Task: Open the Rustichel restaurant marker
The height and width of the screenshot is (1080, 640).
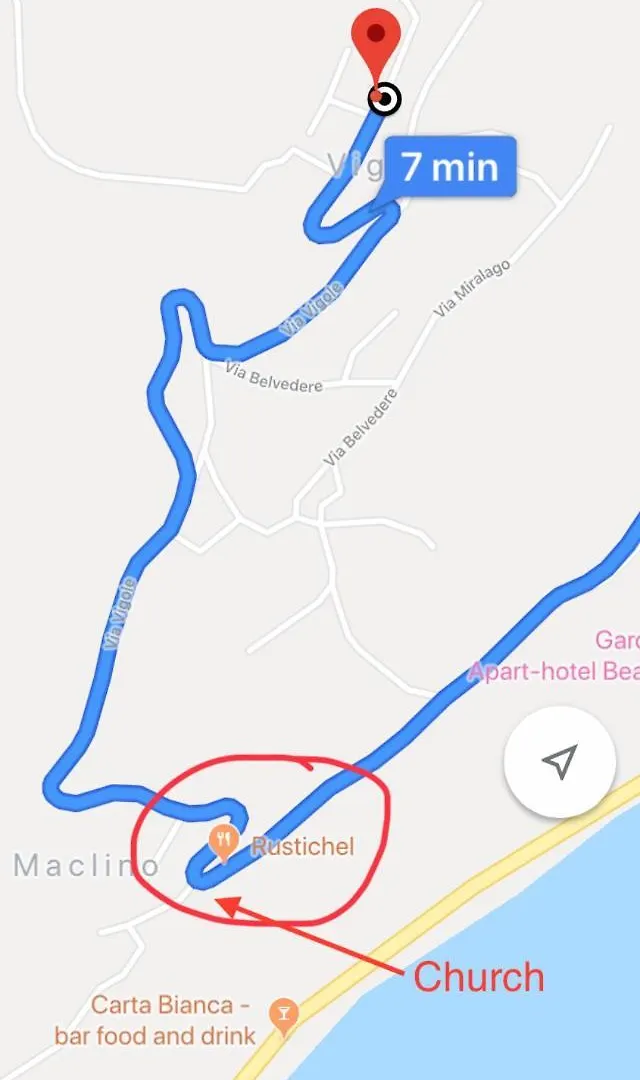Action: coord(224,843)
